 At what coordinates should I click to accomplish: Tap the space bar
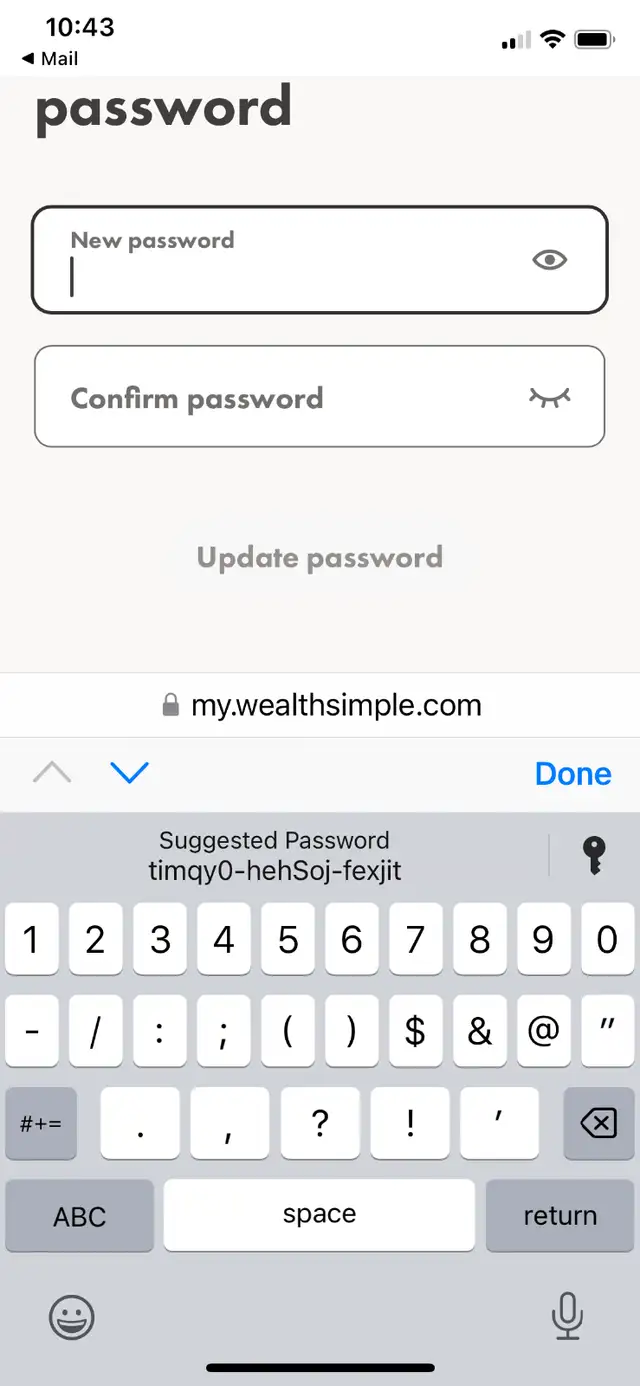coord(319,1215)
